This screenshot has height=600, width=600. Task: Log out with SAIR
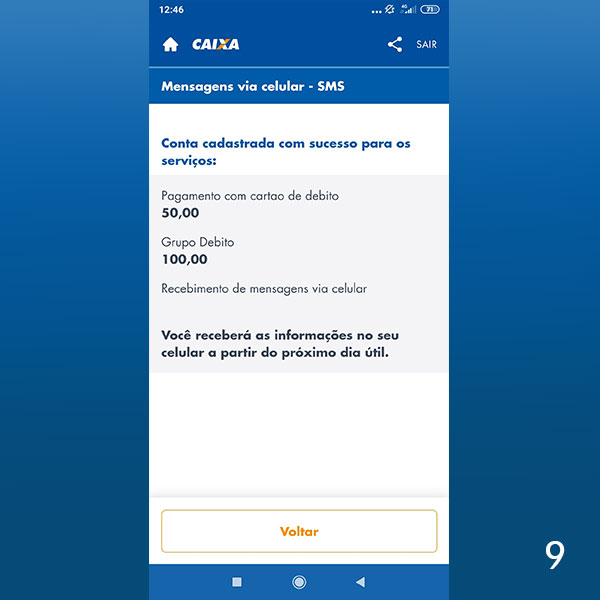tap(427, 44)
